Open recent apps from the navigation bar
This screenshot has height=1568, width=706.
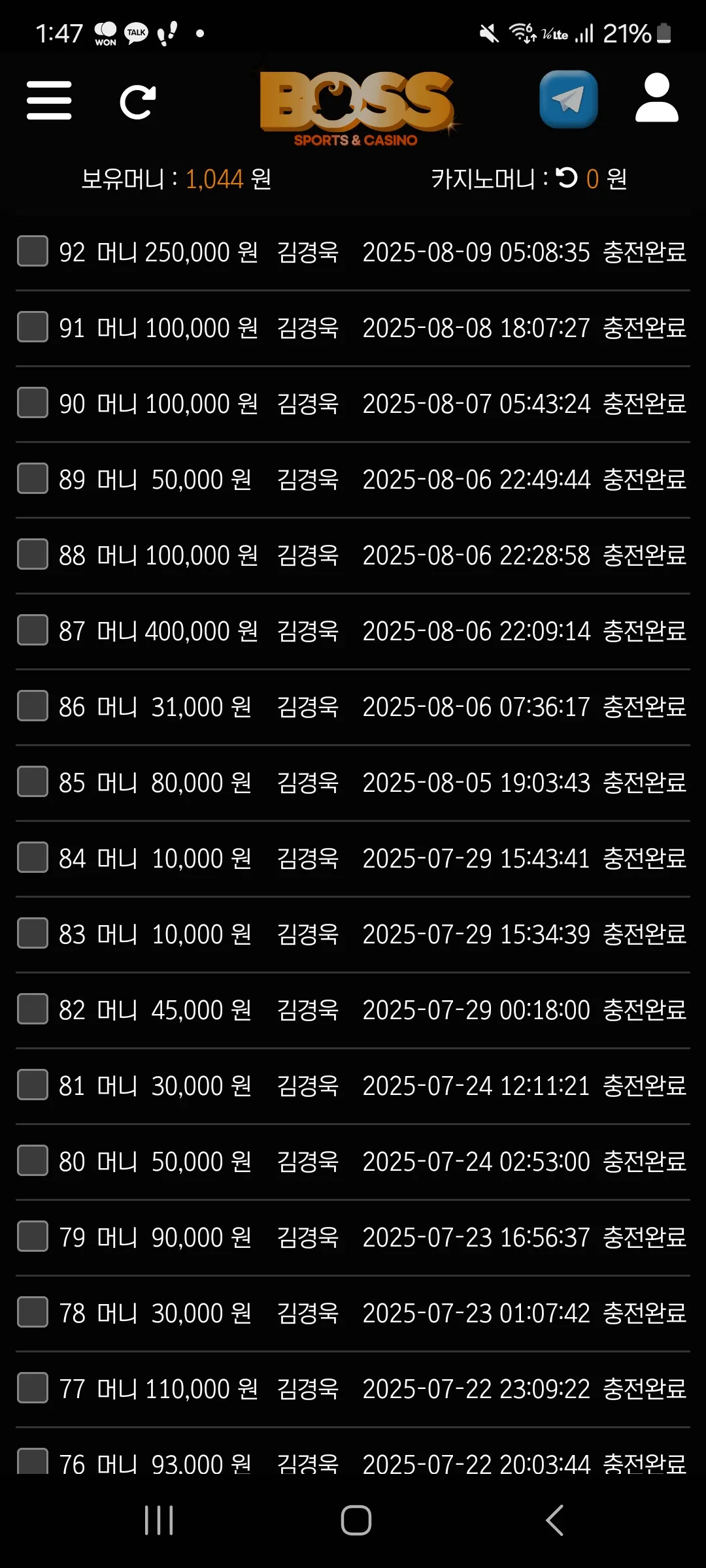[x=159, y=1520]
